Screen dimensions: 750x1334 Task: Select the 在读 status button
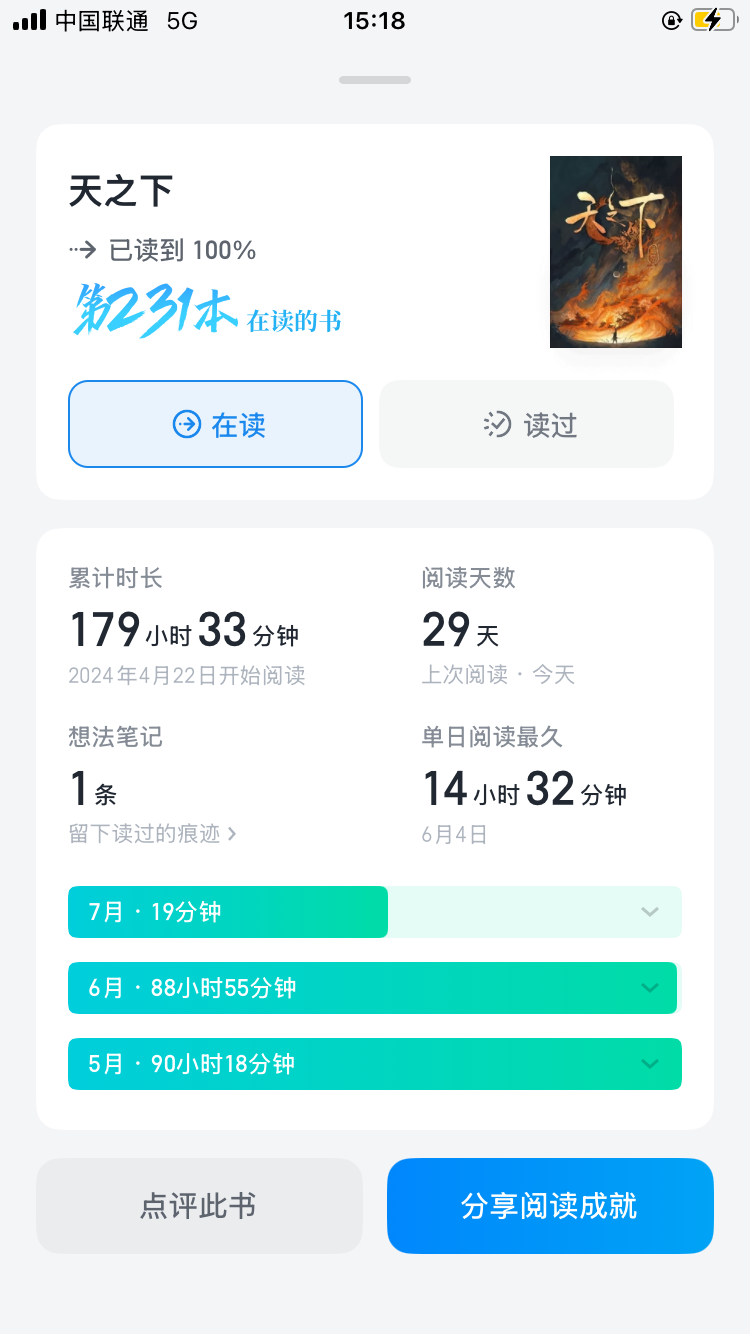[215, 424]
